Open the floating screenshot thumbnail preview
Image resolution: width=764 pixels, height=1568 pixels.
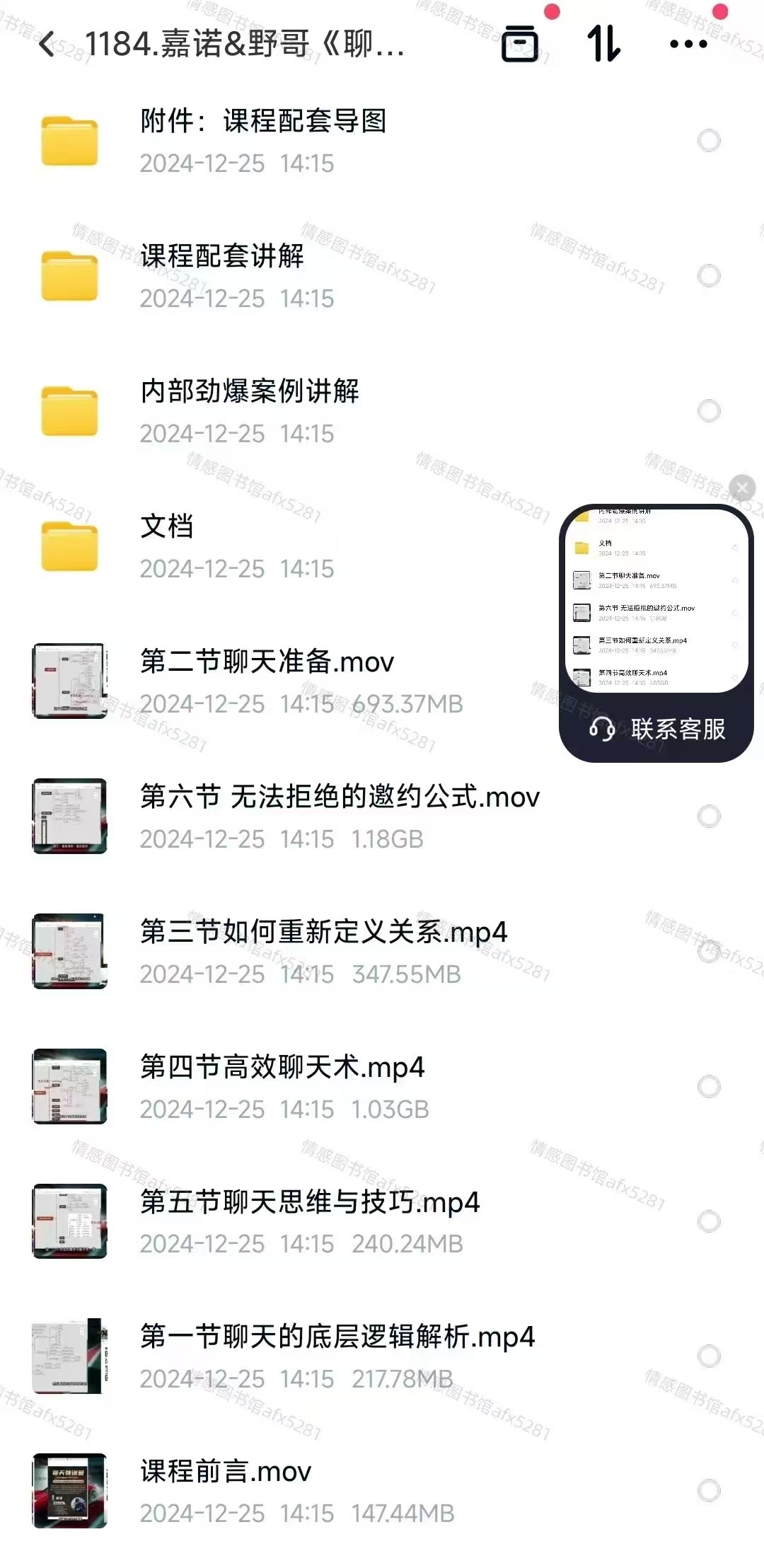tap(656, 599)
